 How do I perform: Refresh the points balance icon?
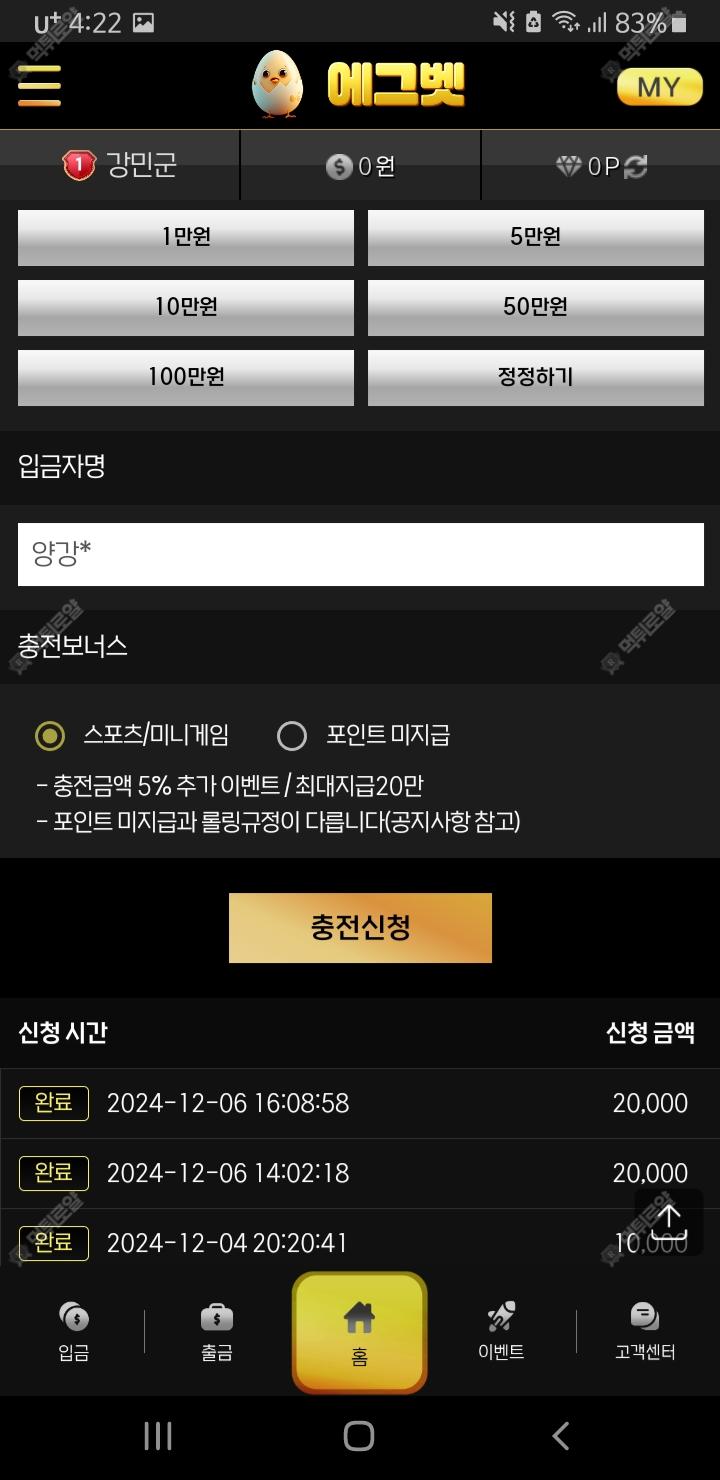pos(636,167)
